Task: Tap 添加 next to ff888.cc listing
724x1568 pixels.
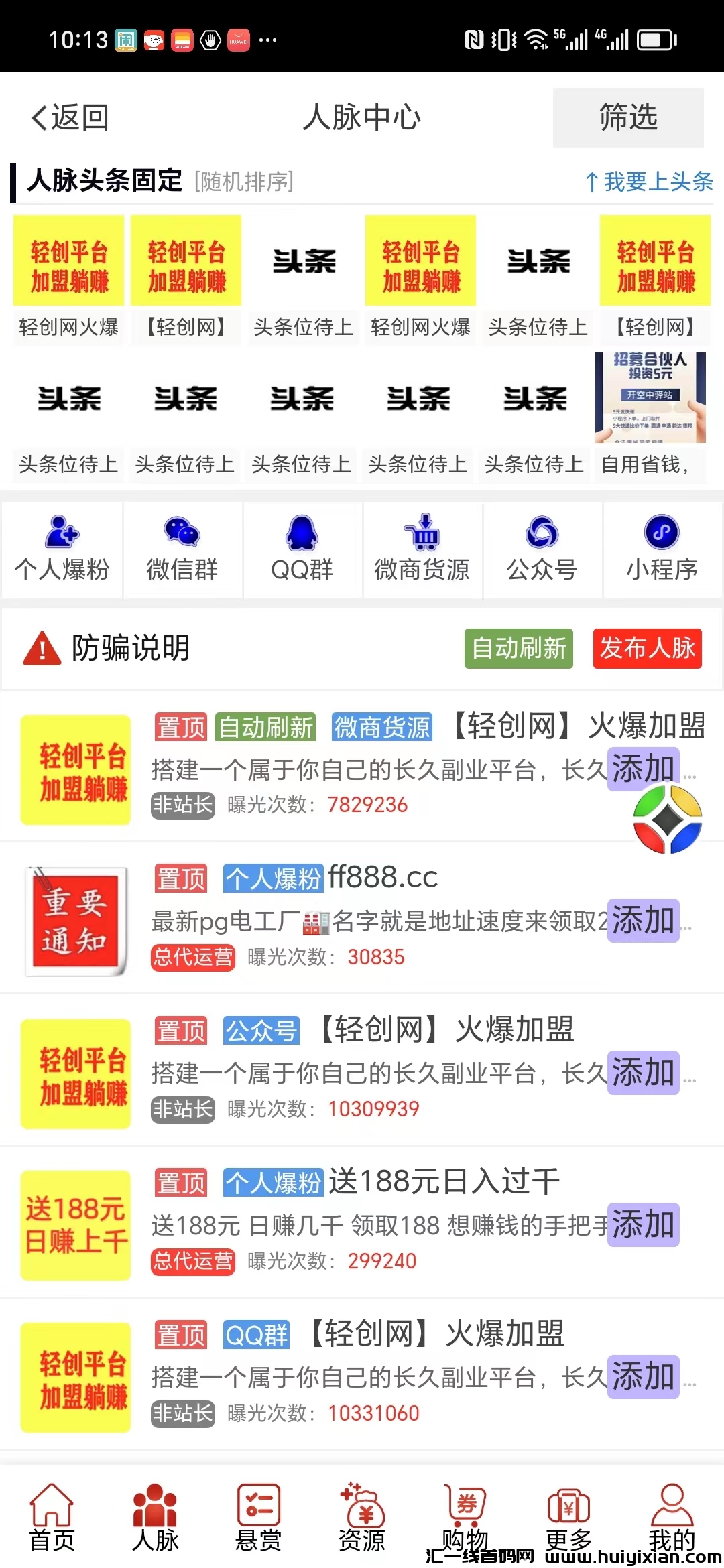Action: (x=642, y=920)
